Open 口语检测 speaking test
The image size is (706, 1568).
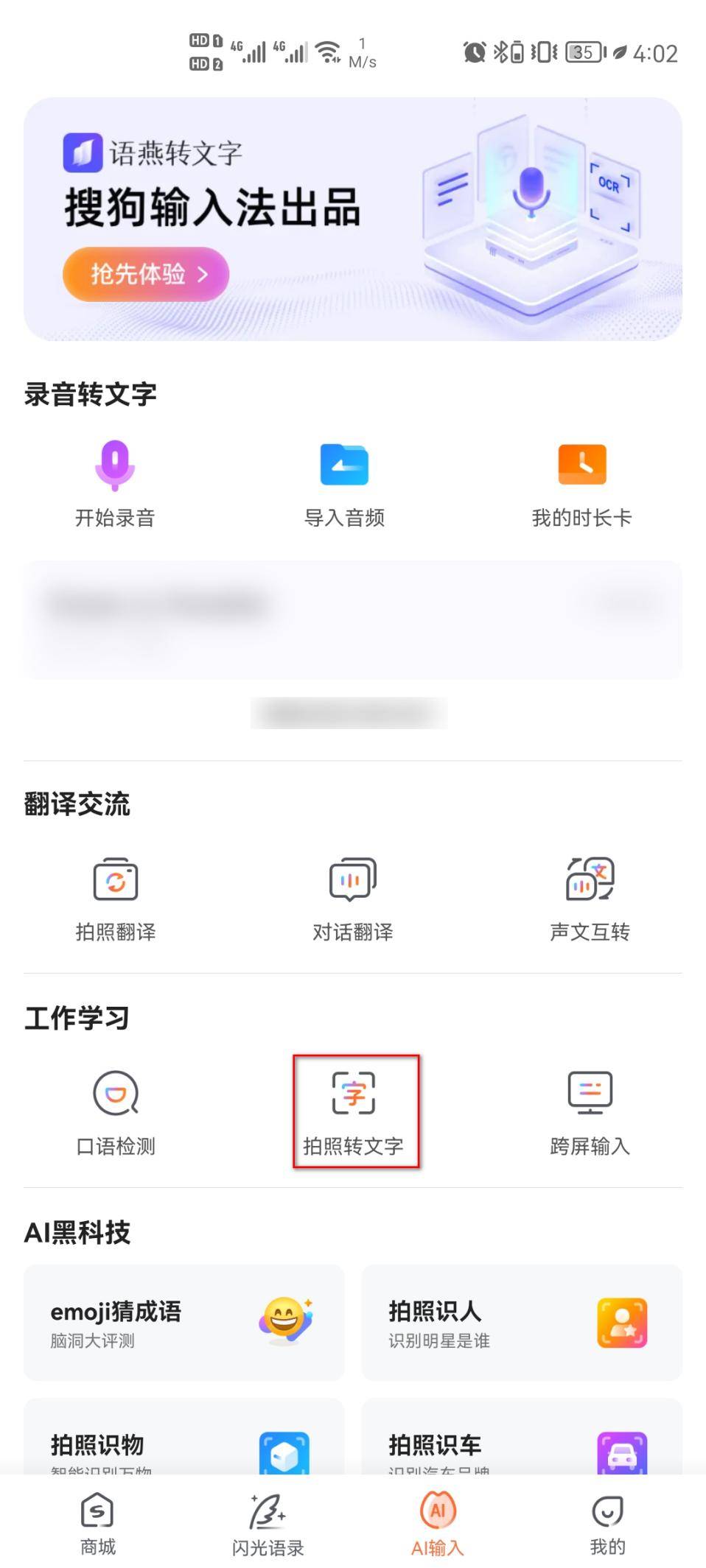116,1112
